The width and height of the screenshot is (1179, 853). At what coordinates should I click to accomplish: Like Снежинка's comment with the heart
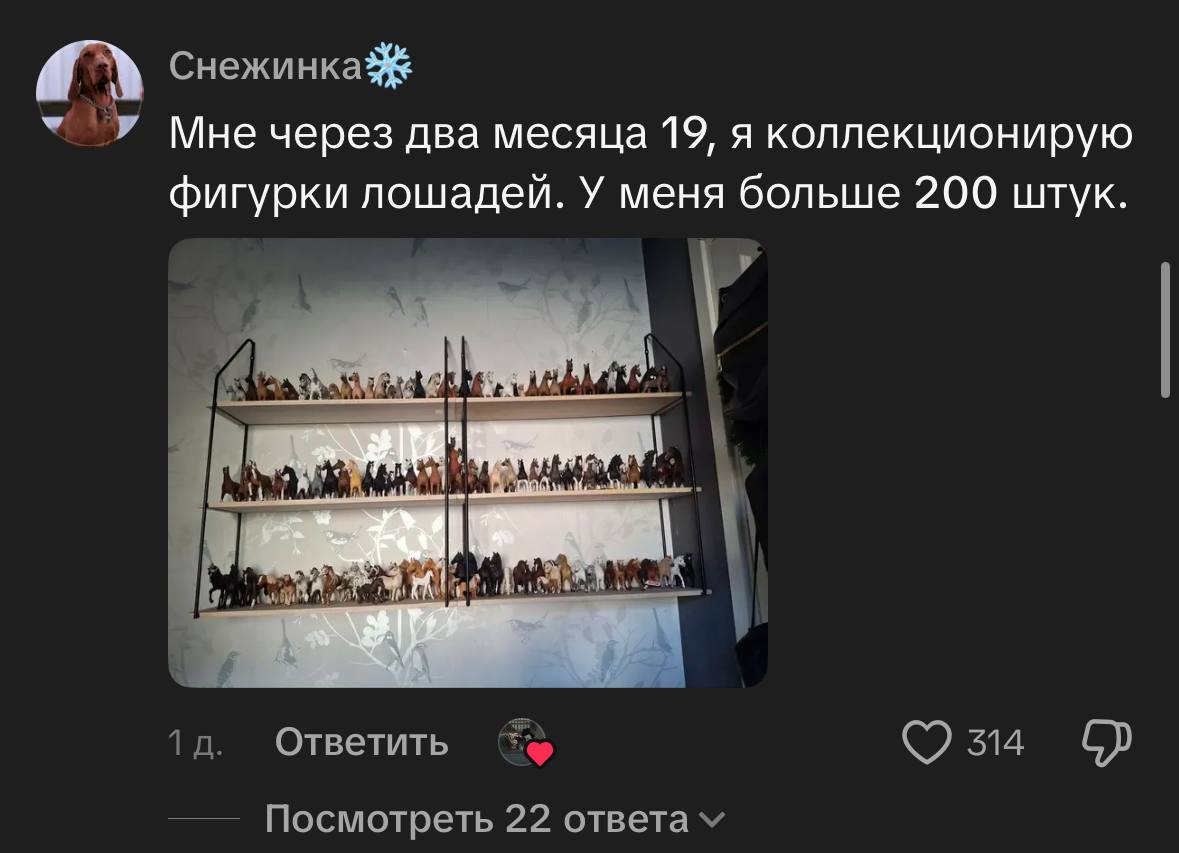pos(926,743)
